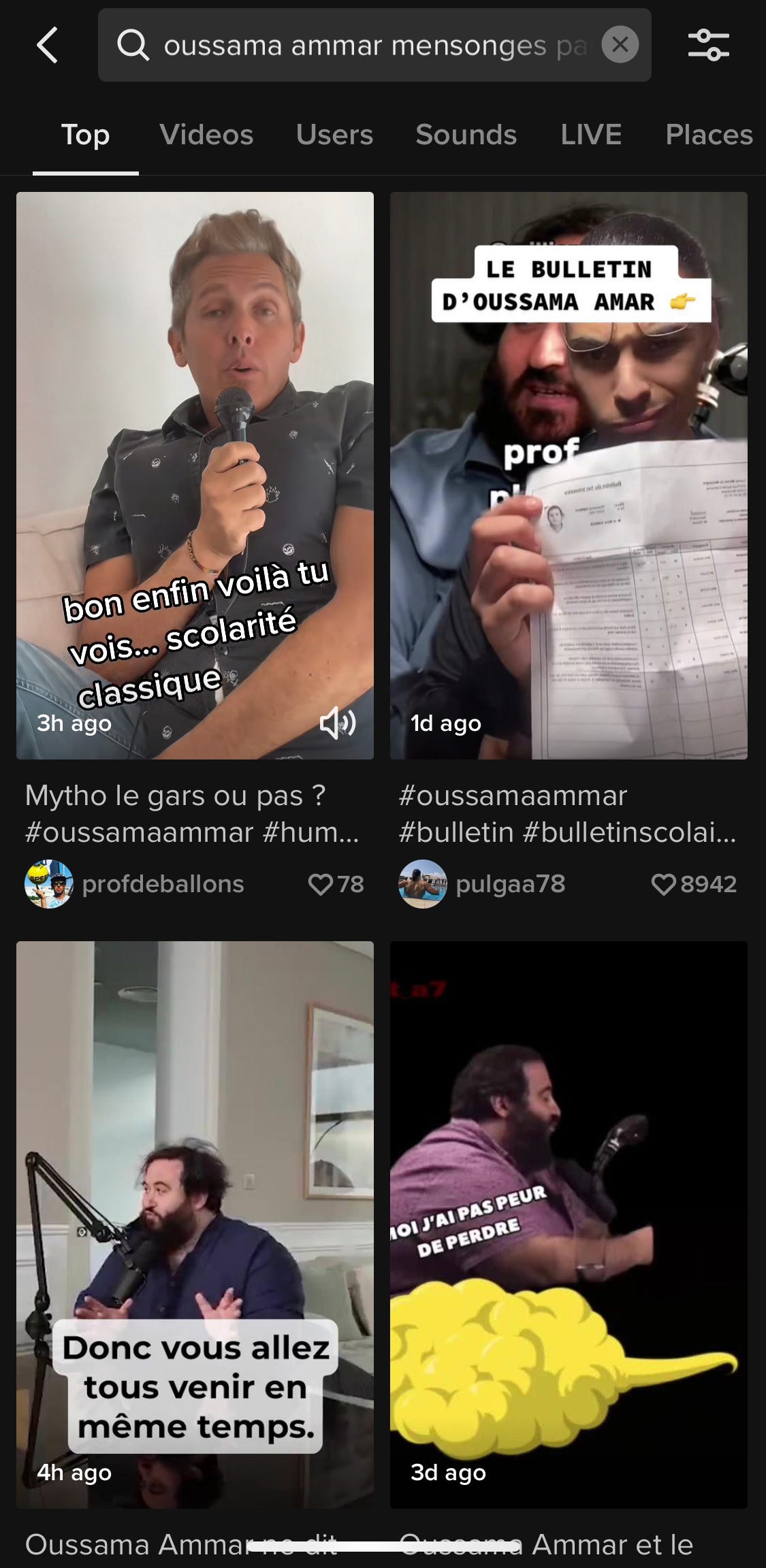Viewport: 766px width, 1568px height.
Task: Switch to the LIVE tab
Action: (591, 135)
